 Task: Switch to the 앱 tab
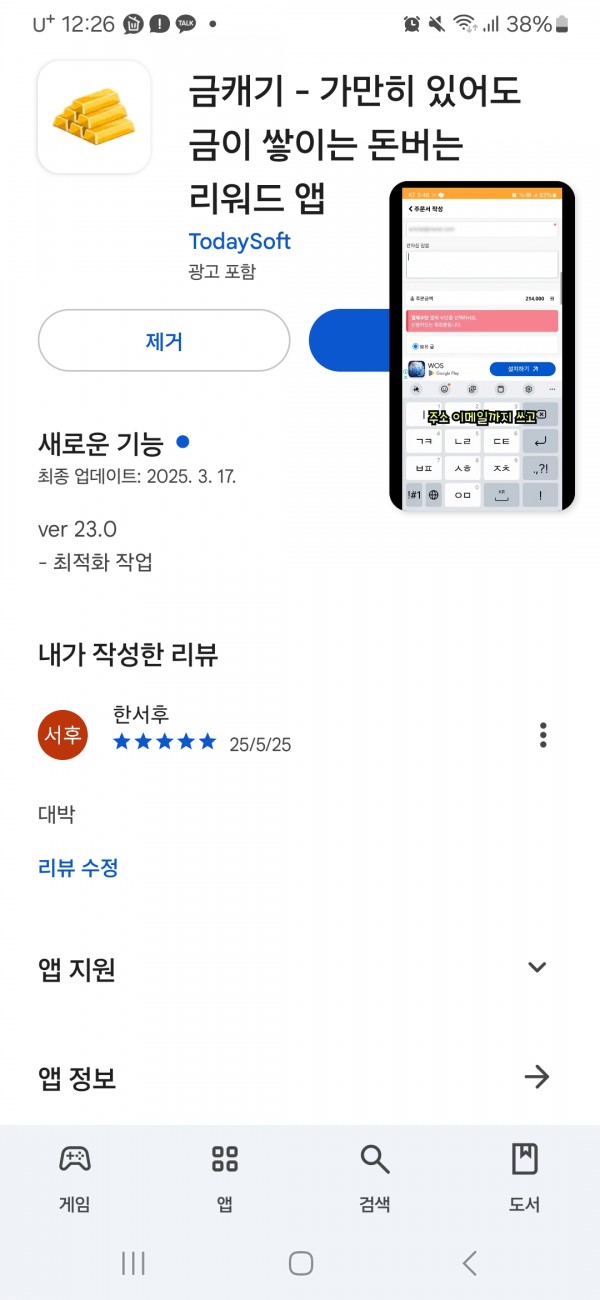point(225,1178)
